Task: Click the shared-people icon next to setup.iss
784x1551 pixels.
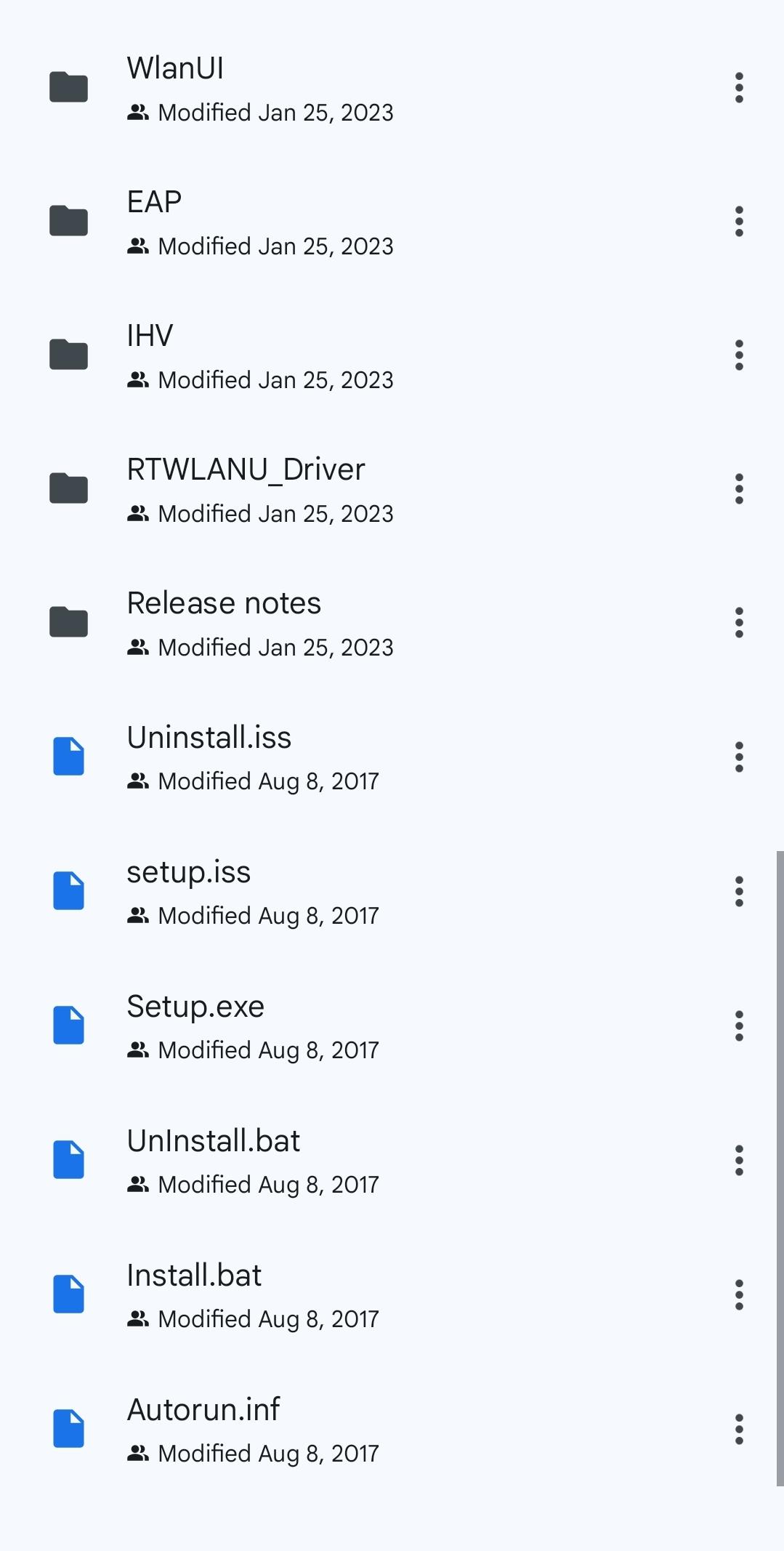Action: click(x=140, y=914)
